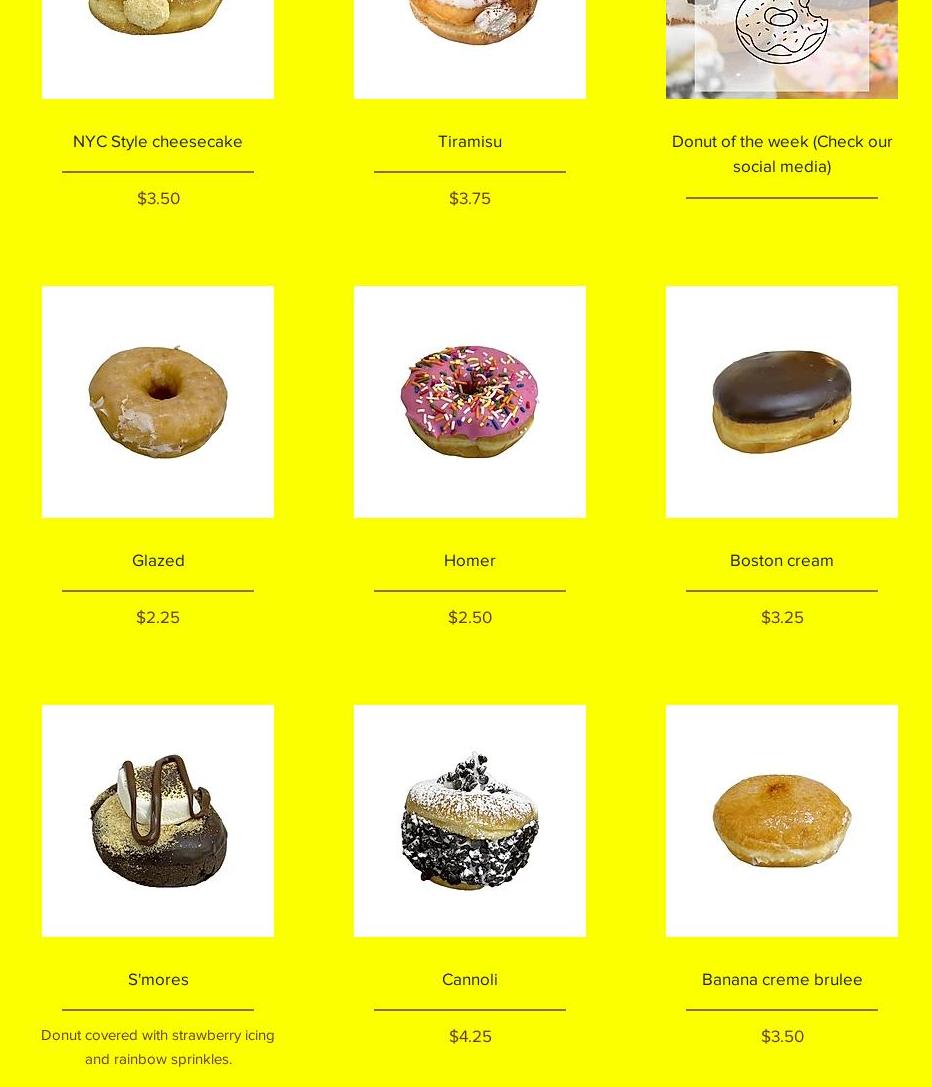View the Boston cream donut item
932x1087 pixels.
pyautogui.click(x=782, y=402)
